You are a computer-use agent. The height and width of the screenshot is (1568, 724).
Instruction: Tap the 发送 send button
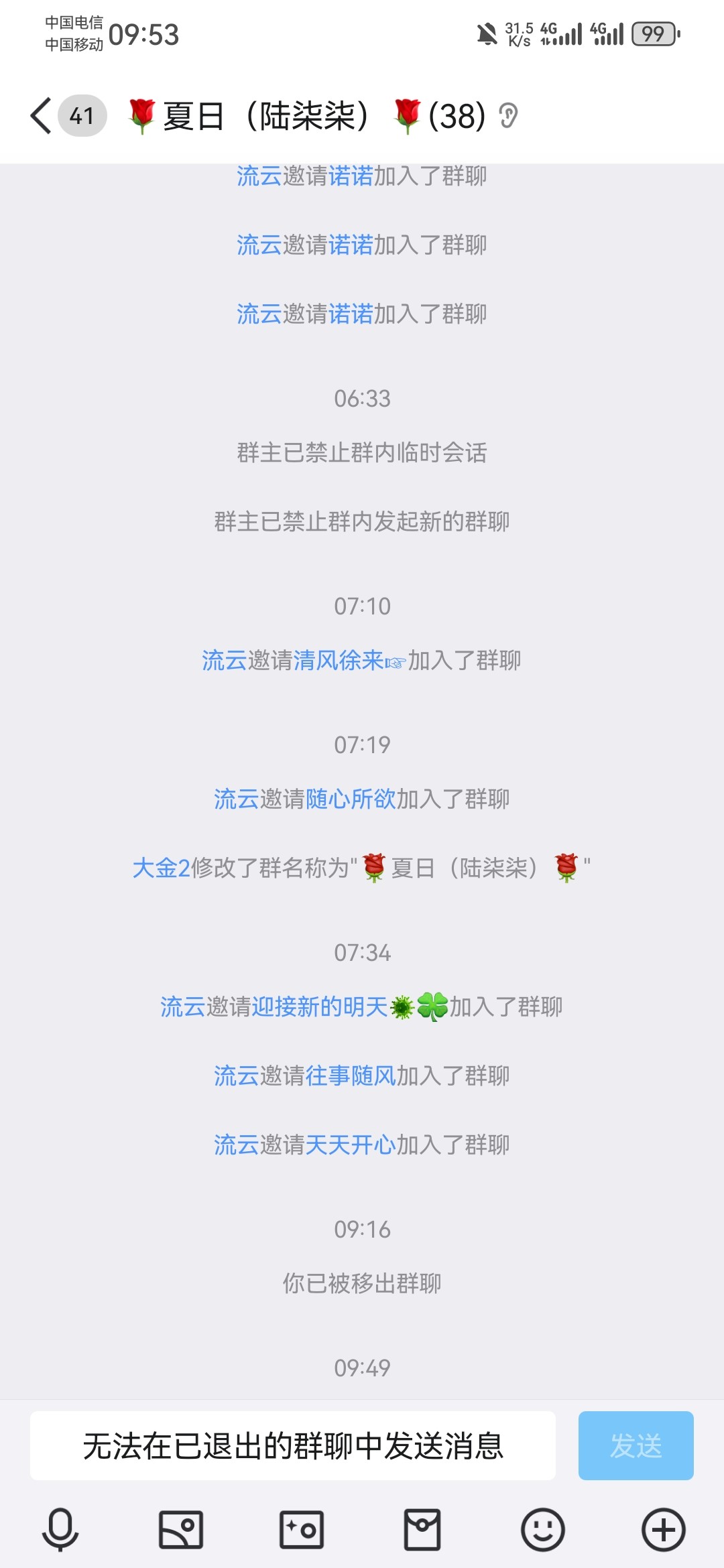tap(636, 1445)
